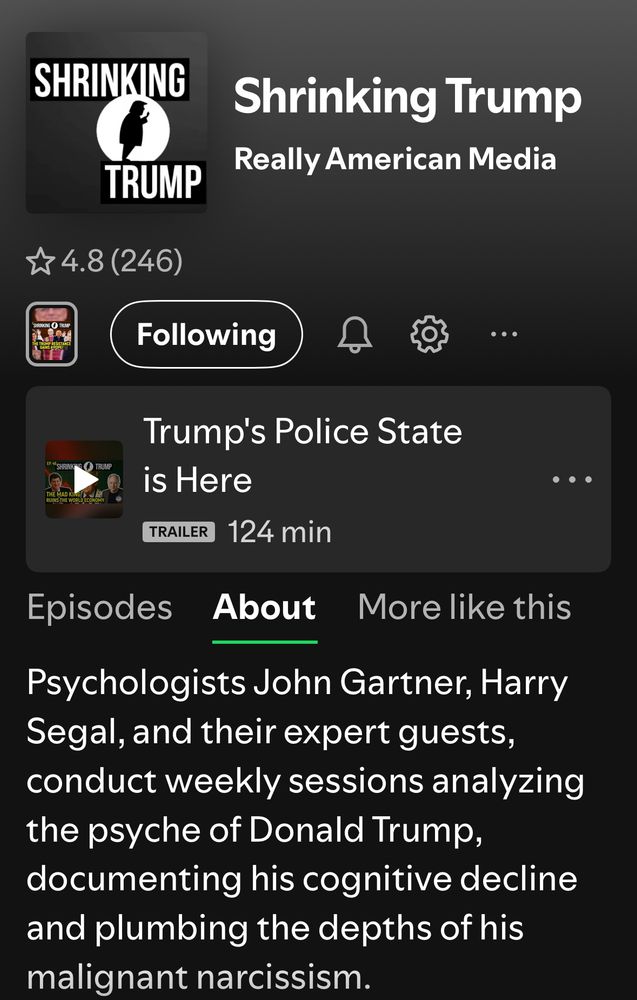Open the notifications bell for this podcast
The width and height of the screenshot is (637, 1000).
coord(354,335)
